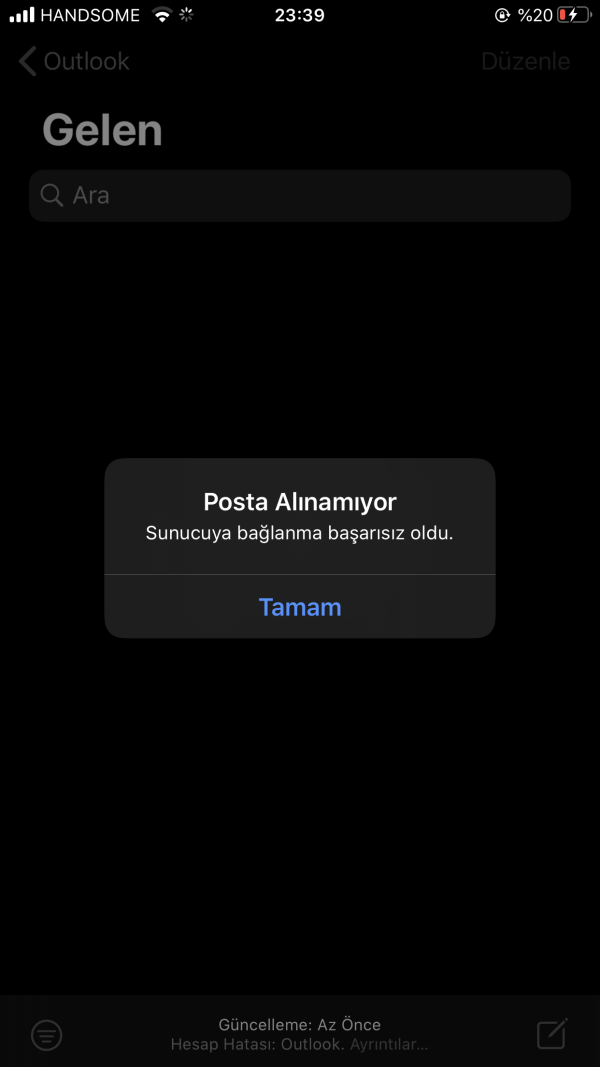Open the mail filter icon
The width and height of the screenshot is (600, 1067).
click(x=46, y=1034)
